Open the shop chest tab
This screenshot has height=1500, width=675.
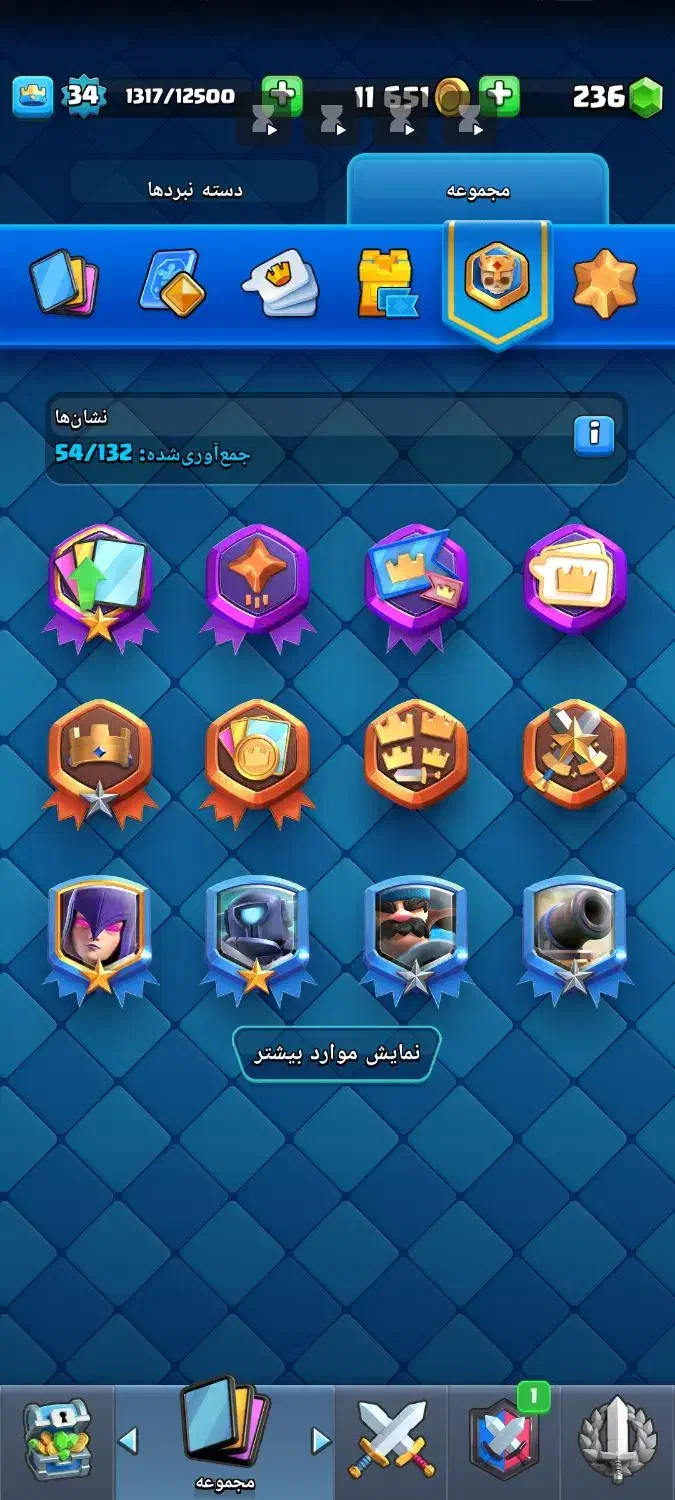(x=56, y=1440)
